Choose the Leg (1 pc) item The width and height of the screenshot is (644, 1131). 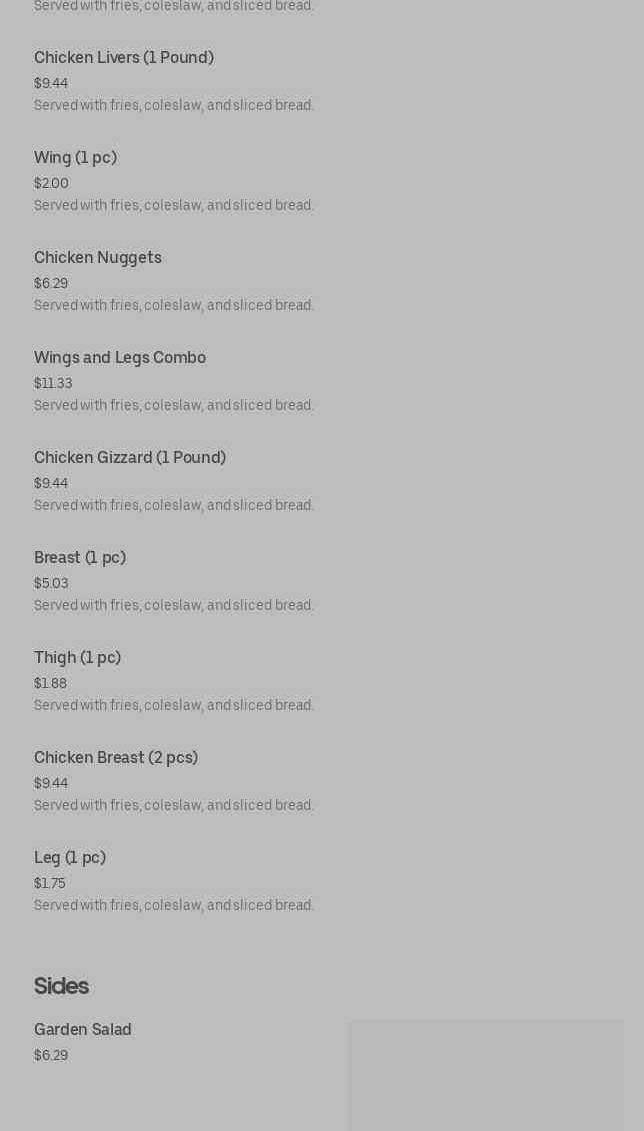click(x=70, y=858)
